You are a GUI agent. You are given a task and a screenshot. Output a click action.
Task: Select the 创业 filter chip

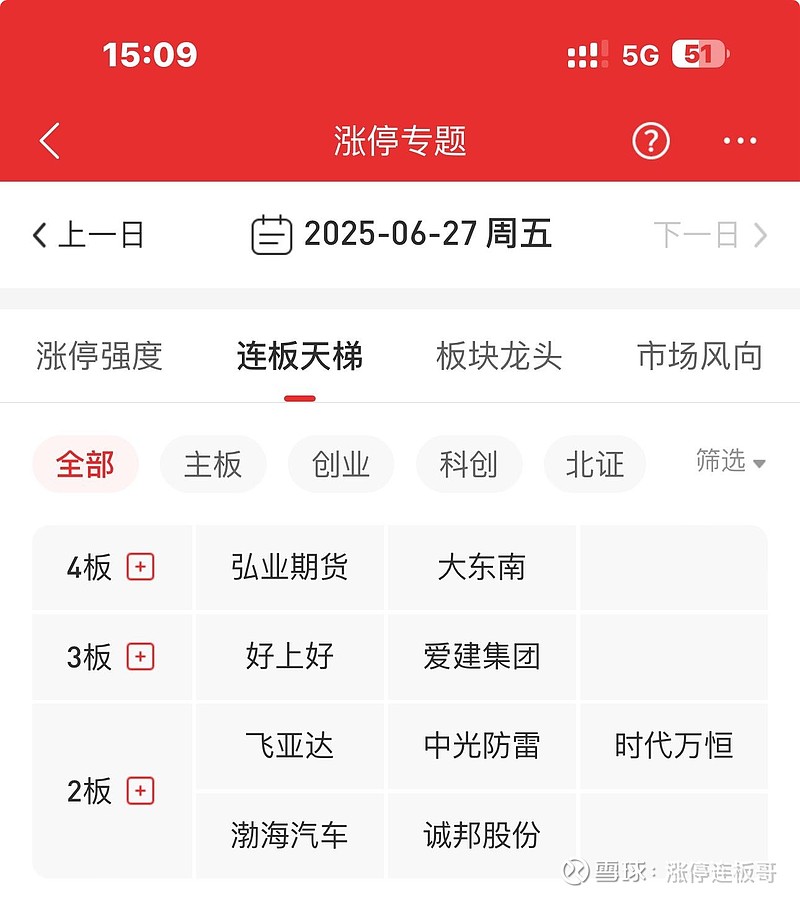[x=340, y=463]
